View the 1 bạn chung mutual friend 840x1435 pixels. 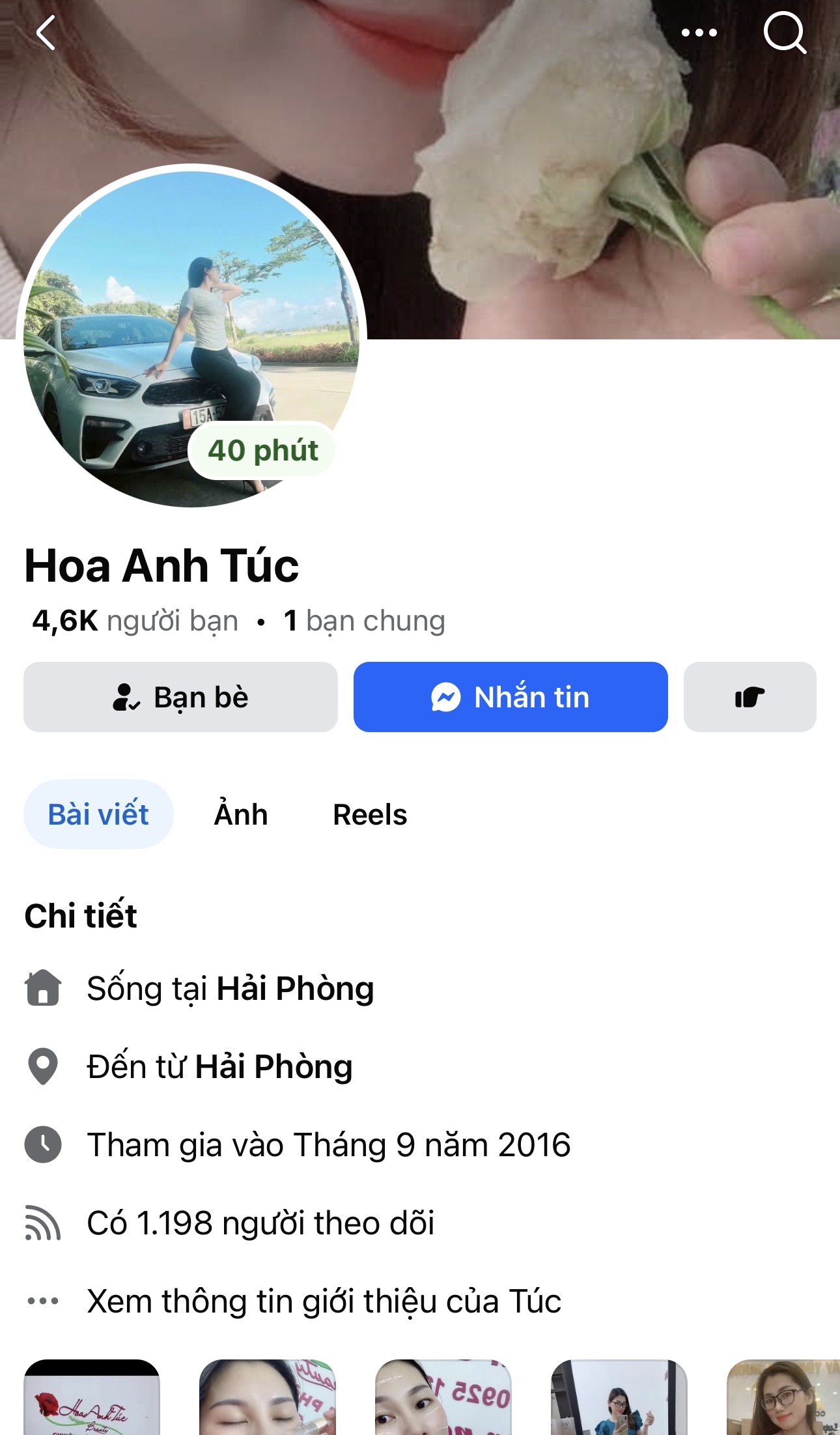click(365, 621)
